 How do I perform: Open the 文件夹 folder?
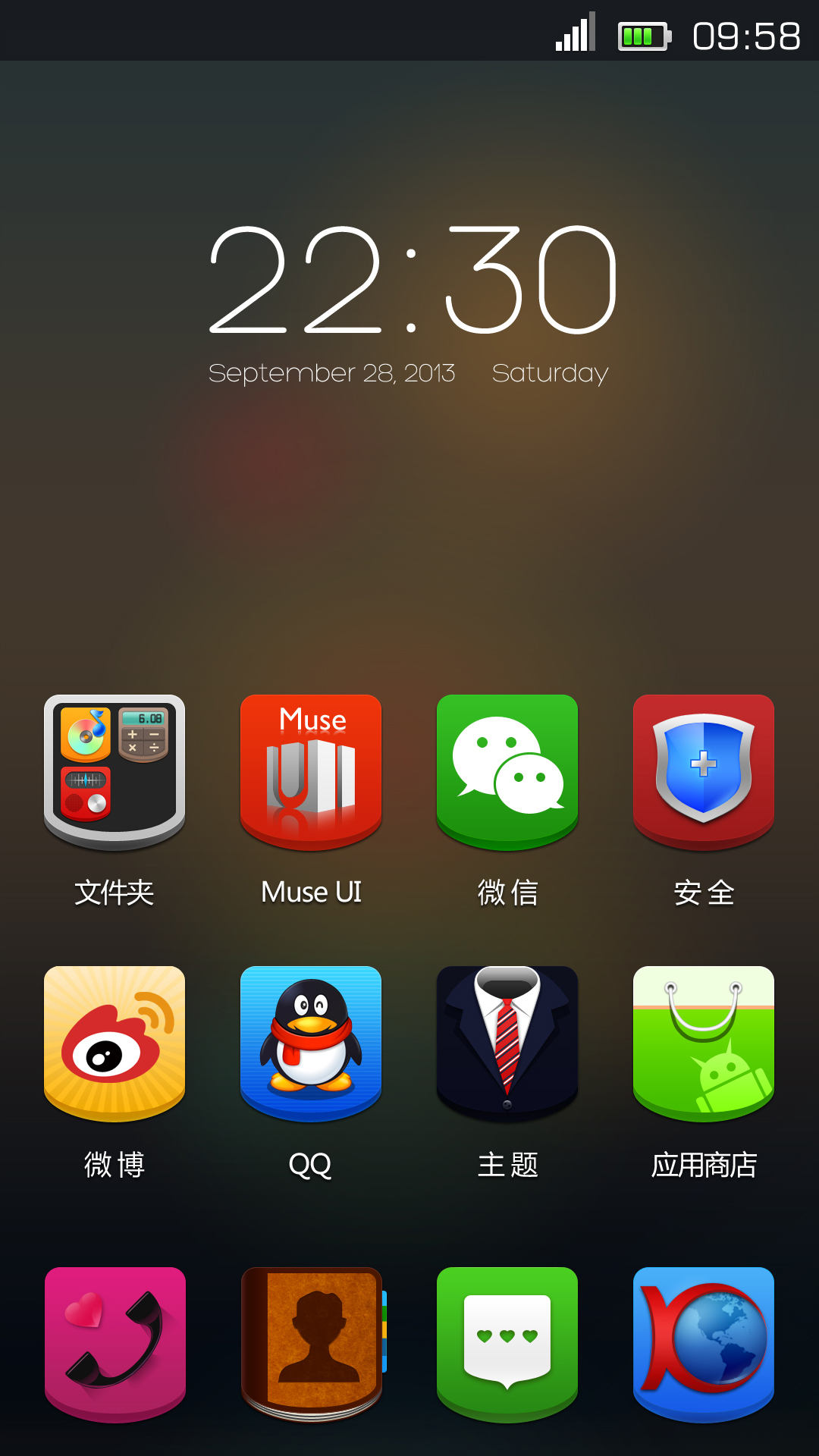(115, 771)
